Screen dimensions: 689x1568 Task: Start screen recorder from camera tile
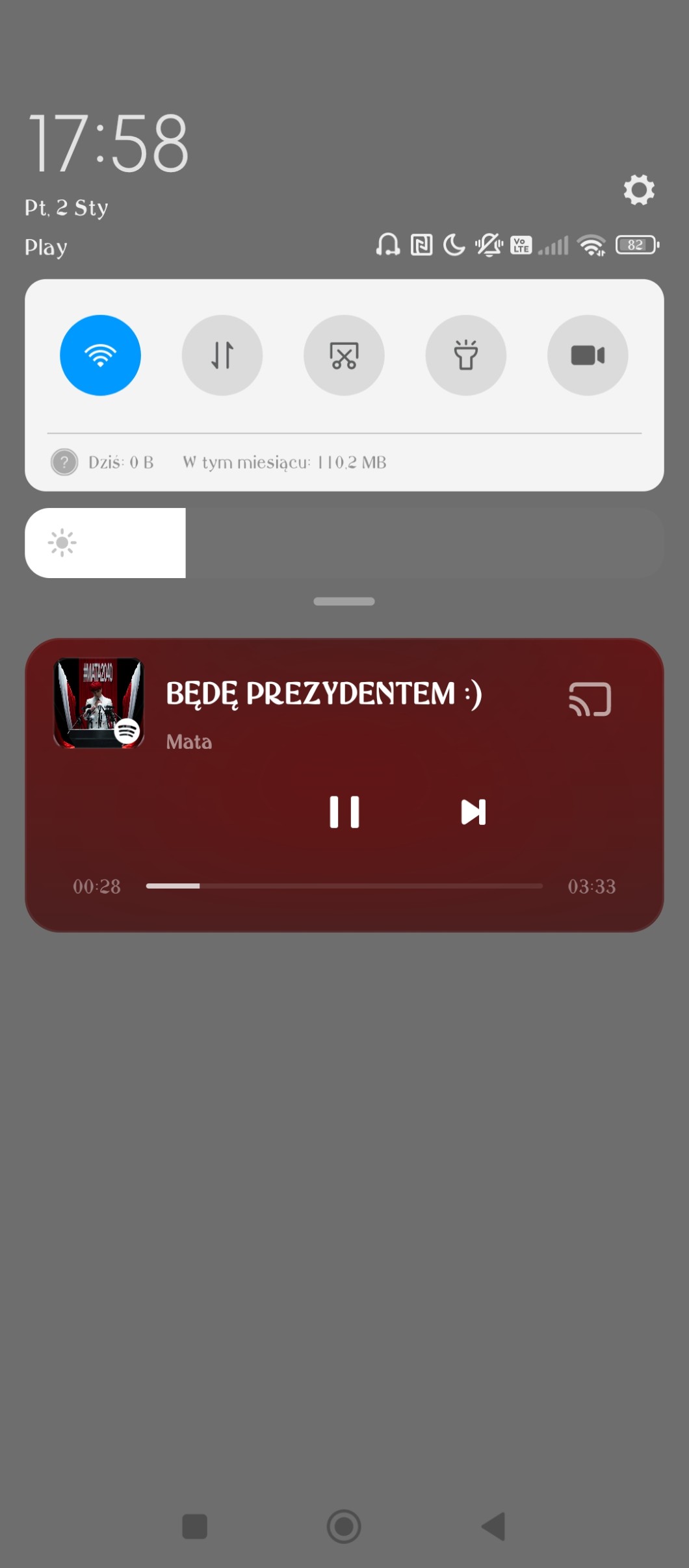588,355
